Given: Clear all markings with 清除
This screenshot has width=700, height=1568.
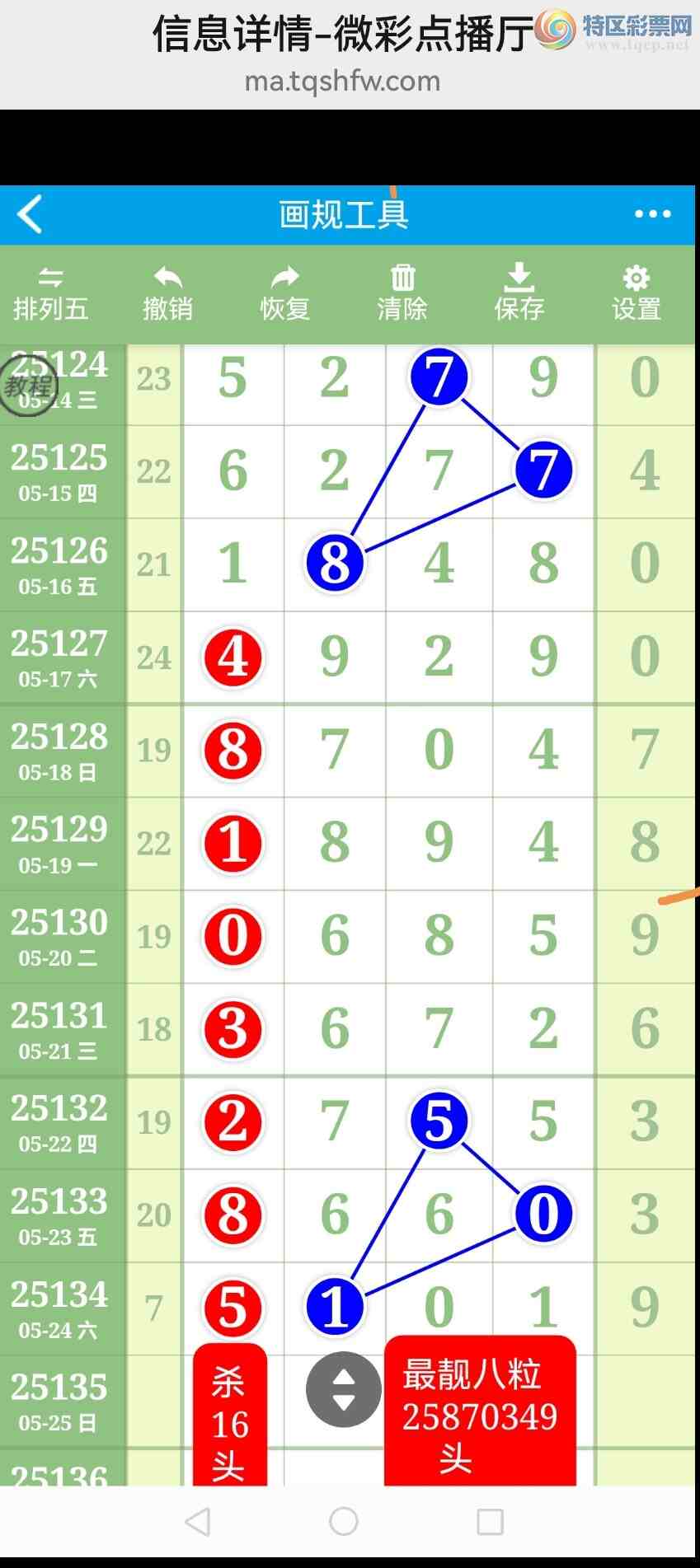Looking at the screenshot, I should click(x=402, y=294).
